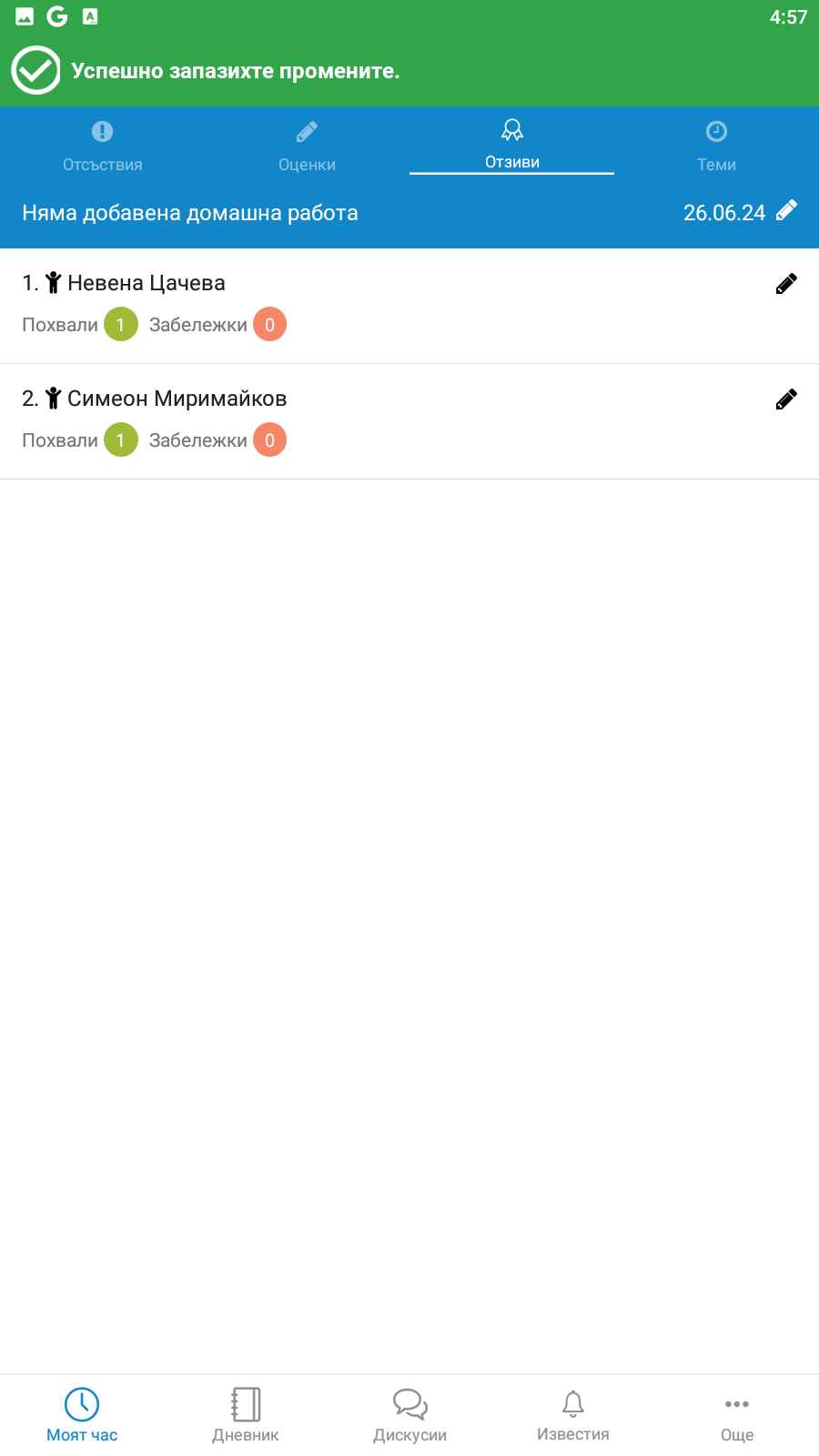
Task: Select the Отсъствия exclamation icon
Action: pyautogui.click(x=102, y=131)
